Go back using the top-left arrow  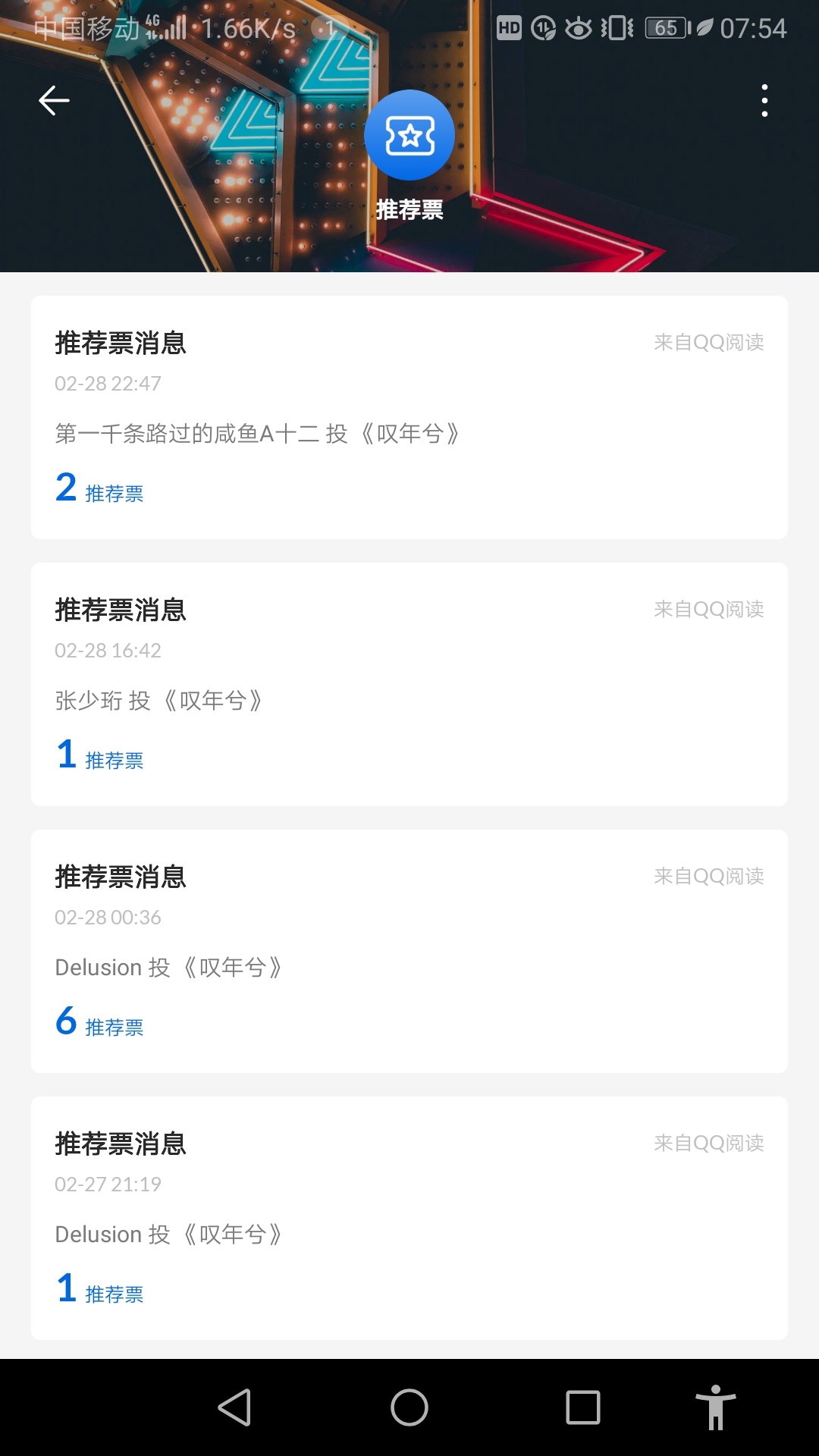point(54,100)
